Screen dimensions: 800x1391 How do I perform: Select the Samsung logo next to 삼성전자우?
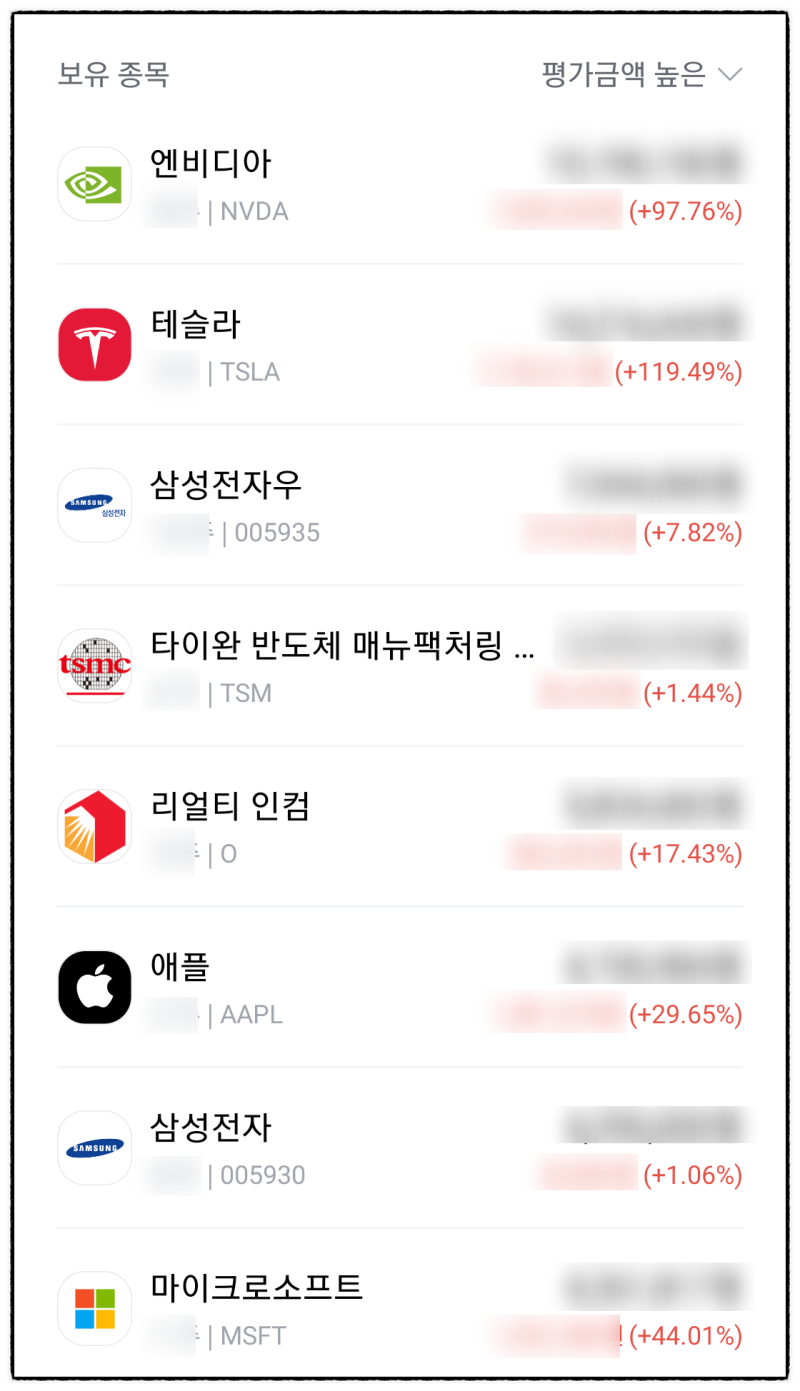coord(94,505)
